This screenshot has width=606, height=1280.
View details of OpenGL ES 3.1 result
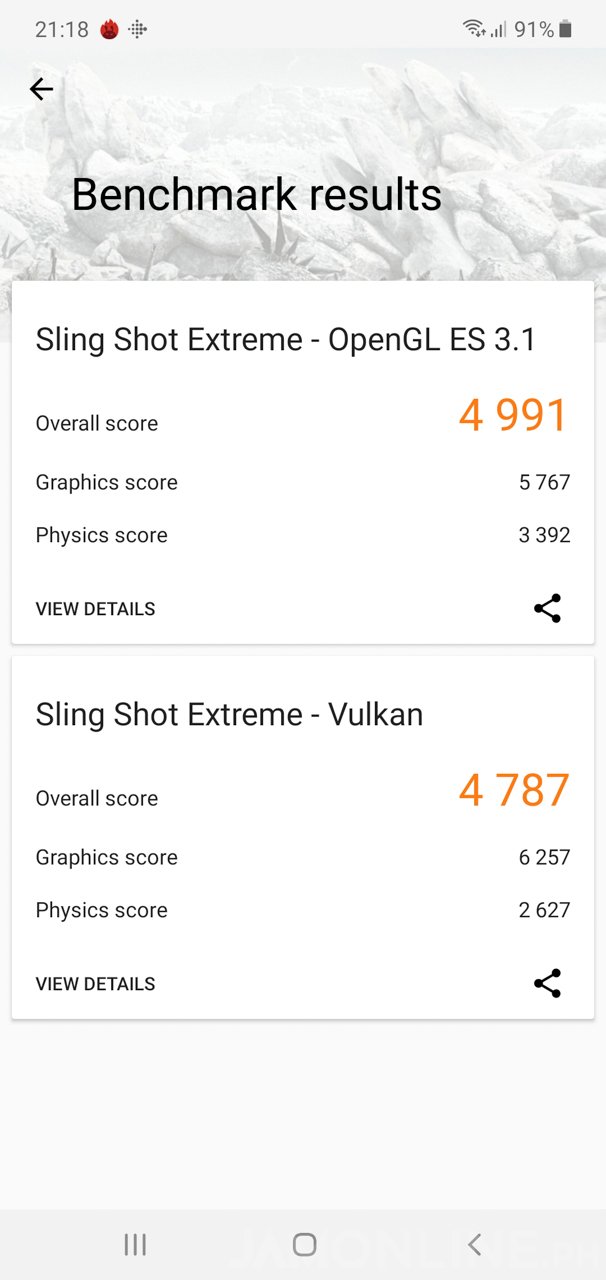95,609
